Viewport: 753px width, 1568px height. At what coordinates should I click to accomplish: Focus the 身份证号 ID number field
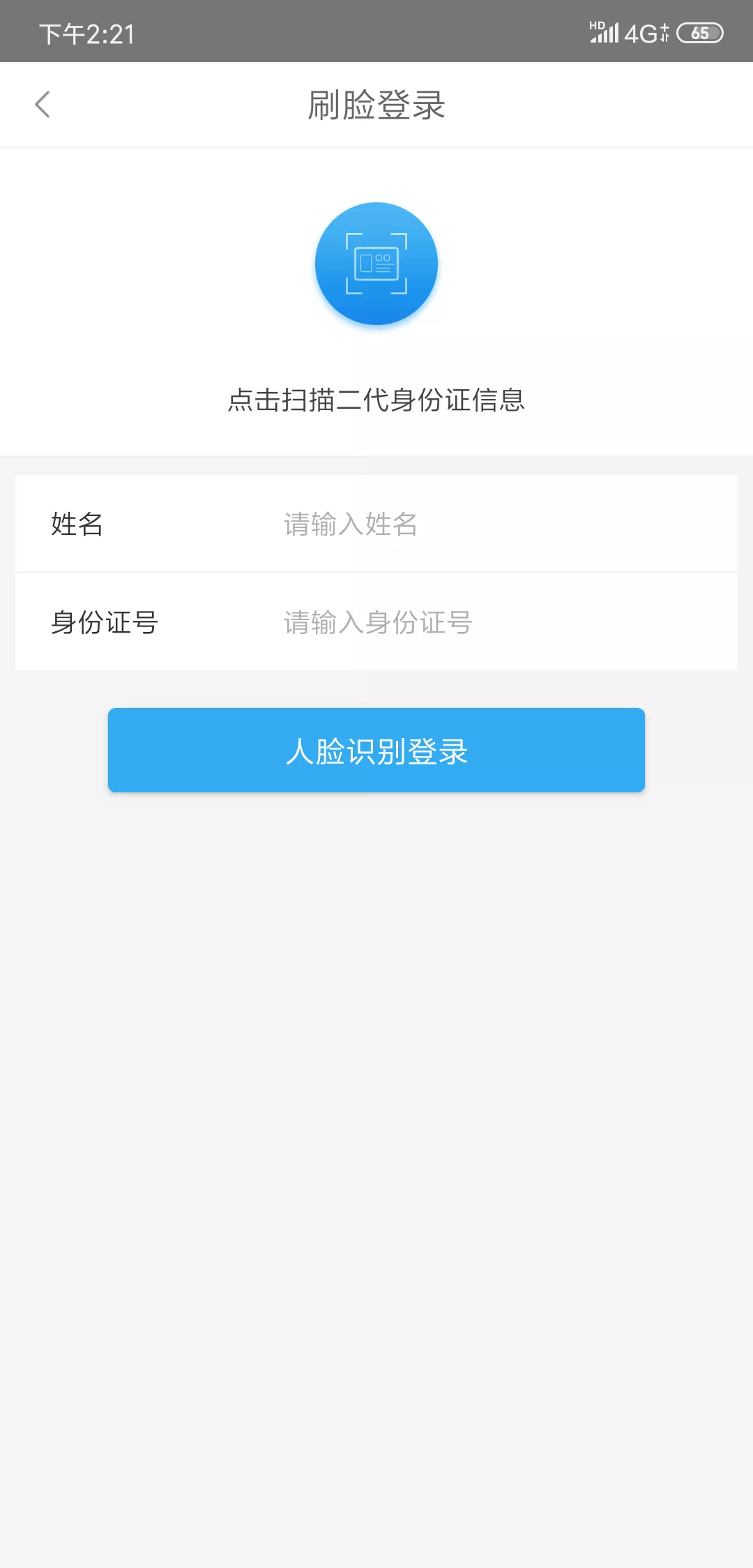tap(488, 622)
